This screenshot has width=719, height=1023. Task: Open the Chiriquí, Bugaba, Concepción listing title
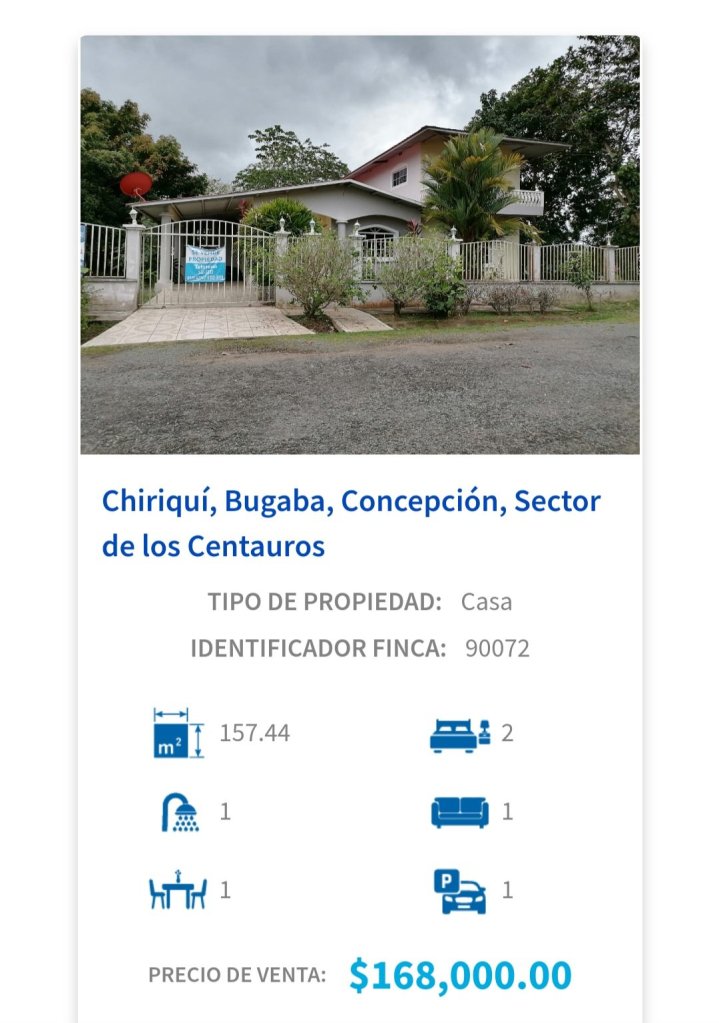(351, 523)
